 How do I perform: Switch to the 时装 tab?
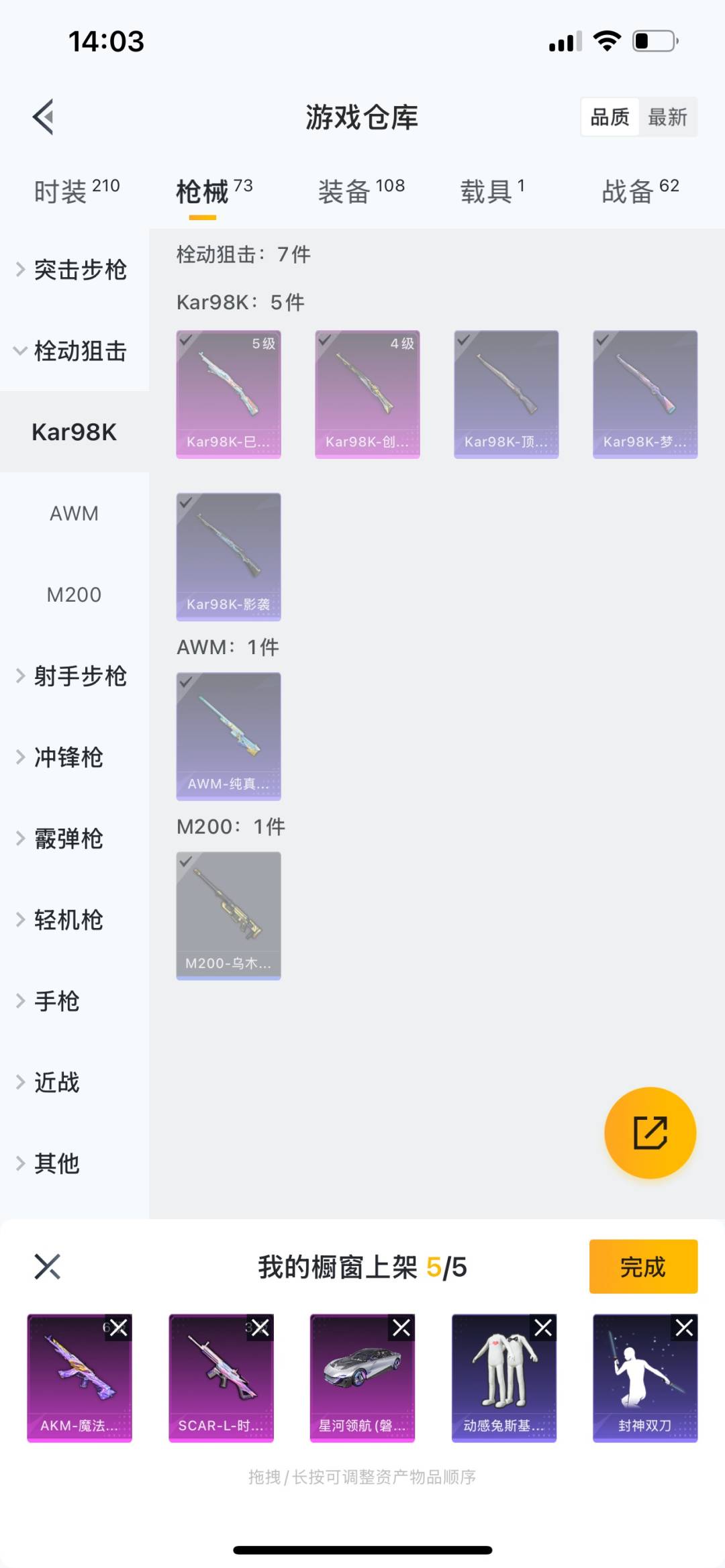pos(76,191)
